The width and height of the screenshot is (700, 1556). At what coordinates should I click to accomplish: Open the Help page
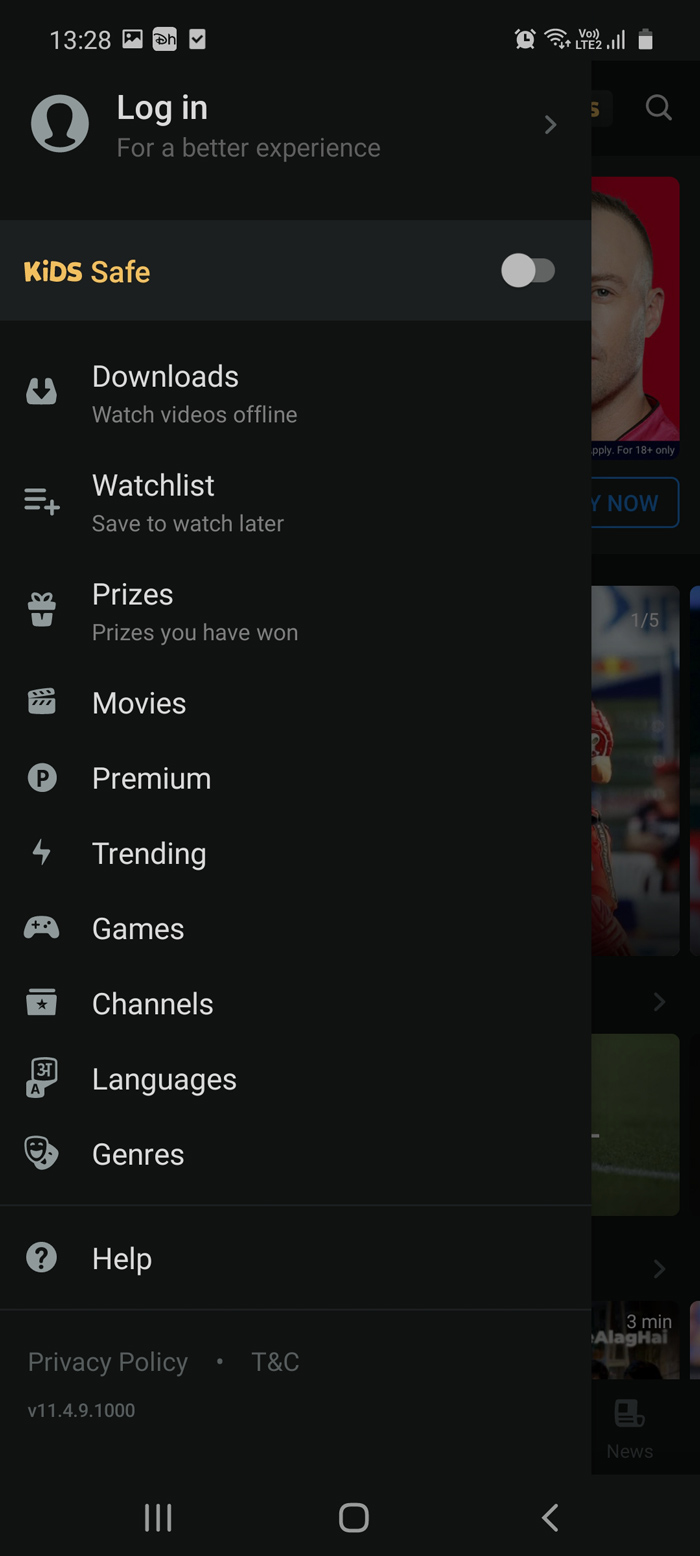pyautogui.click(x=121, y=1258)
